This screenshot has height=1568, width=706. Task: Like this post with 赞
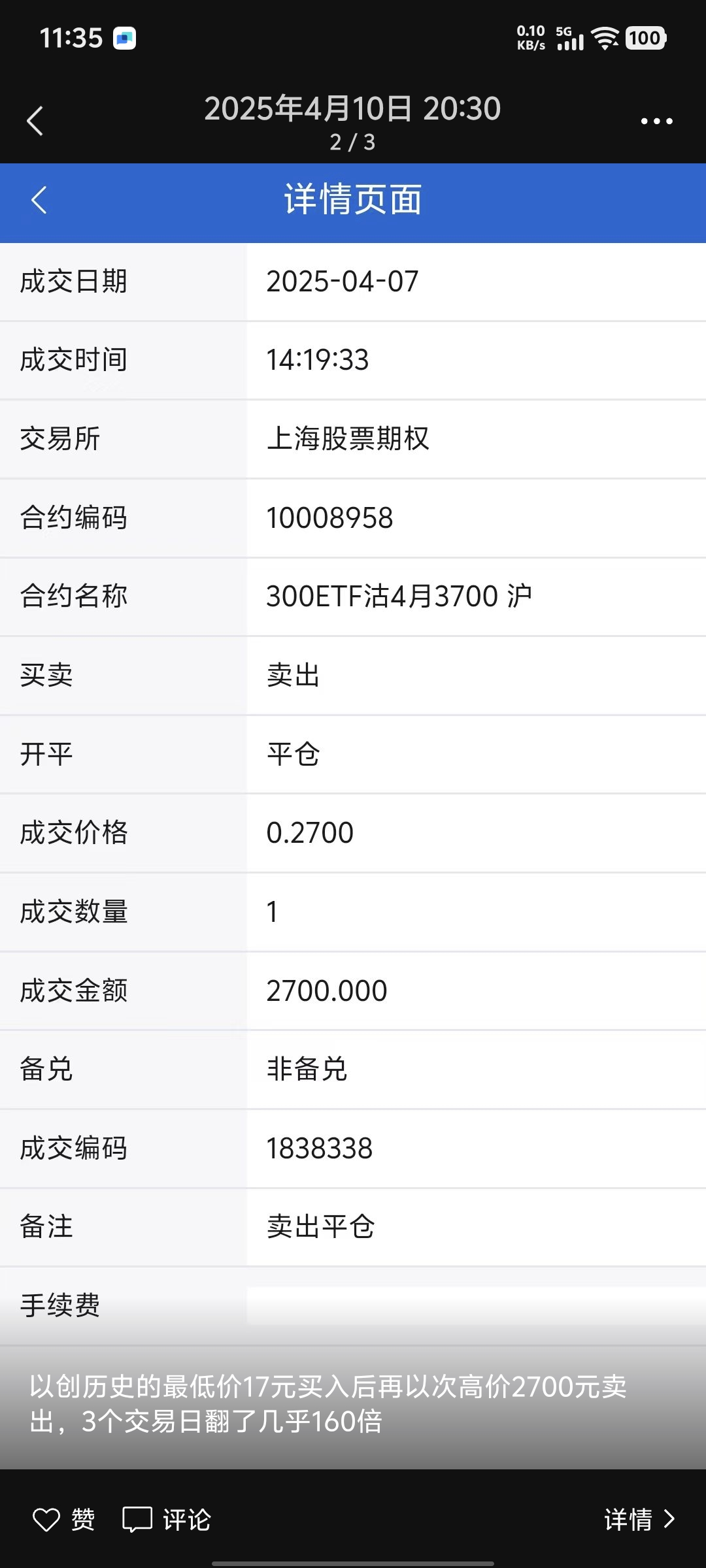(64, 1520)
